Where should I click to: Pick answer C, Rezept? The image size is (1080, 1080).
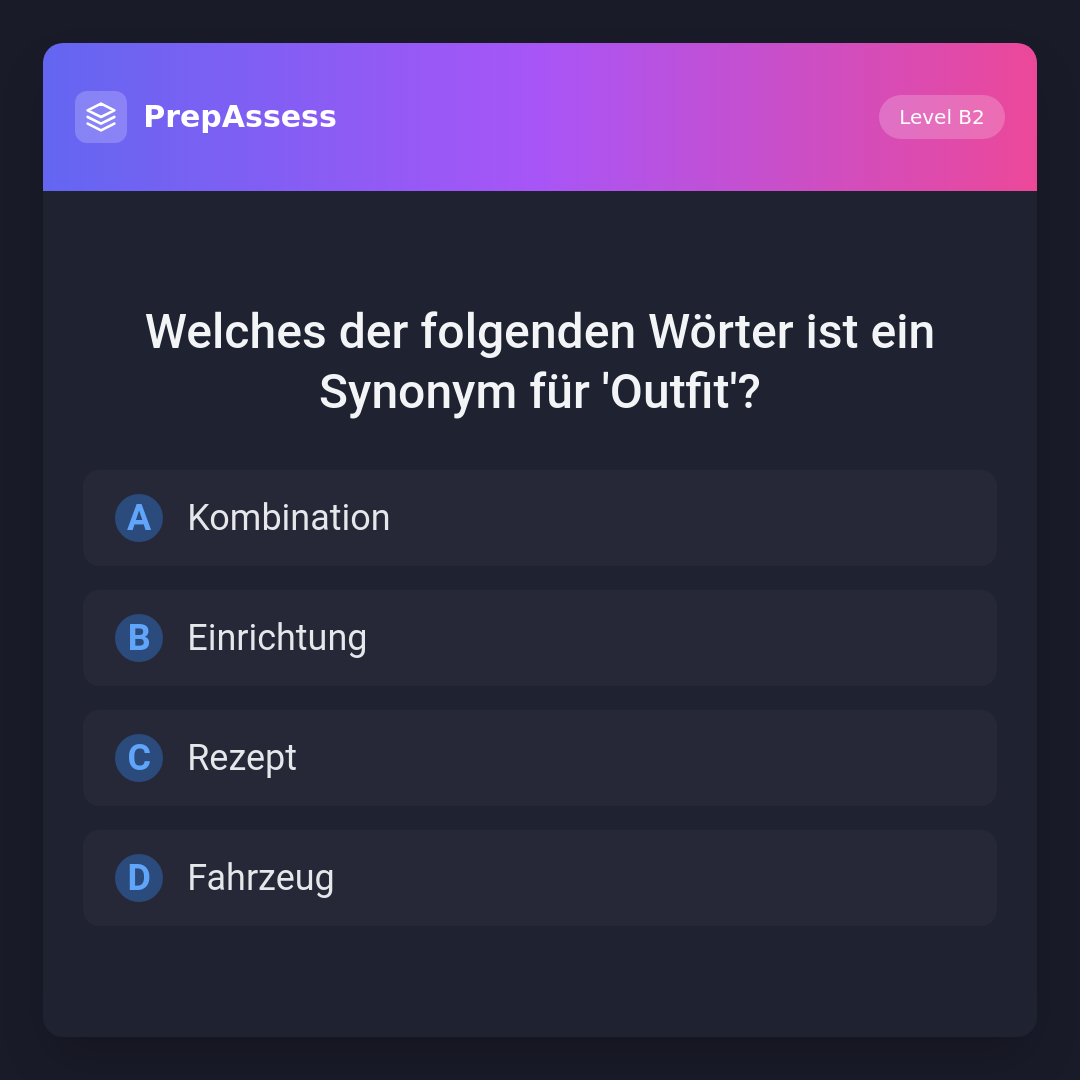539,758
